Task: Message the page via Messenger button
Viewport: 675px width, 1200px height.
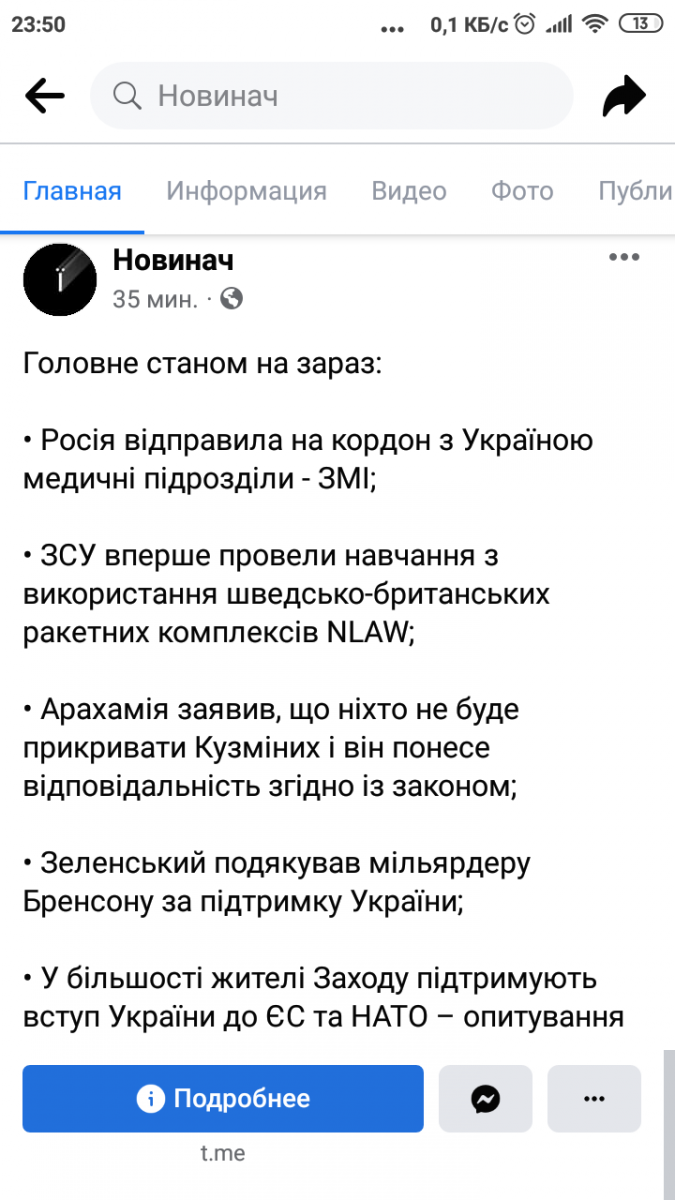Action: pos(486,1099)
